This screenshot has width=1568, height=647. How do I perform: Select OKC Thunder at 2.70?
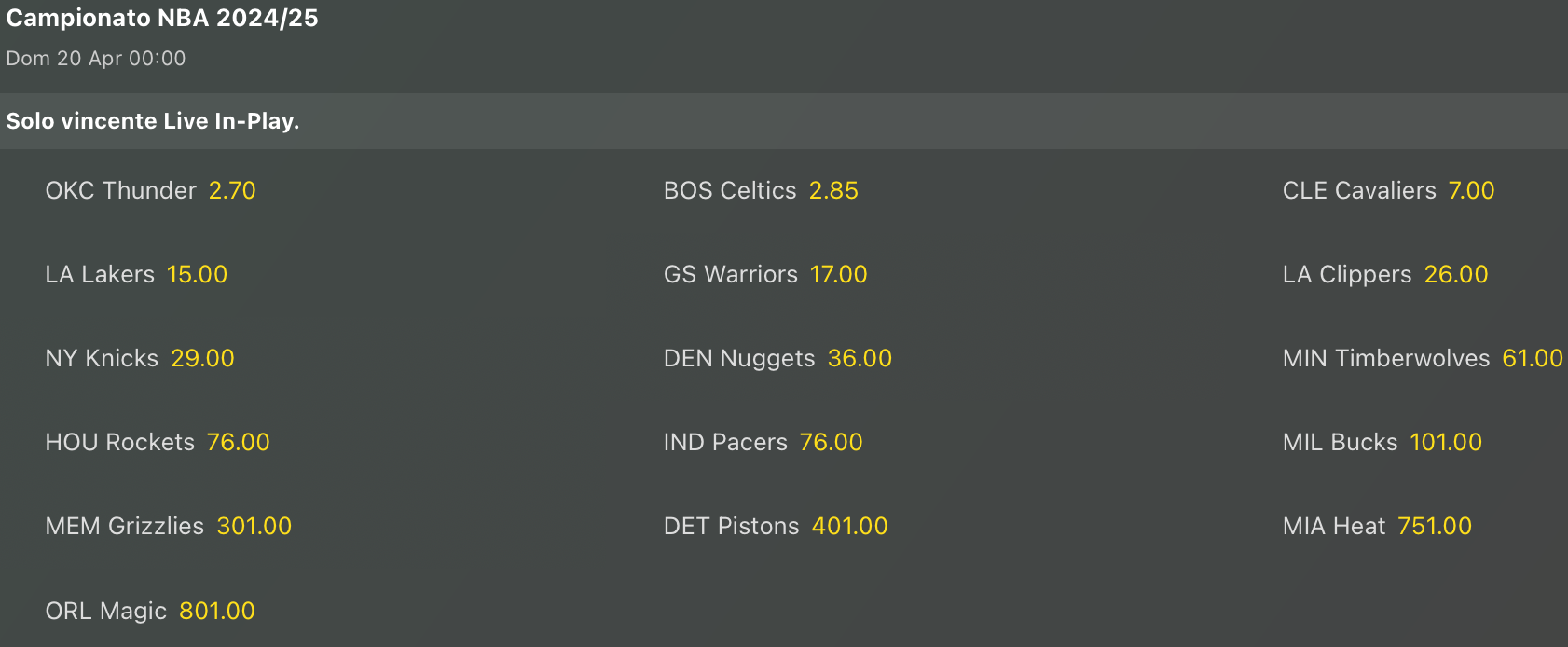point(232,190)
